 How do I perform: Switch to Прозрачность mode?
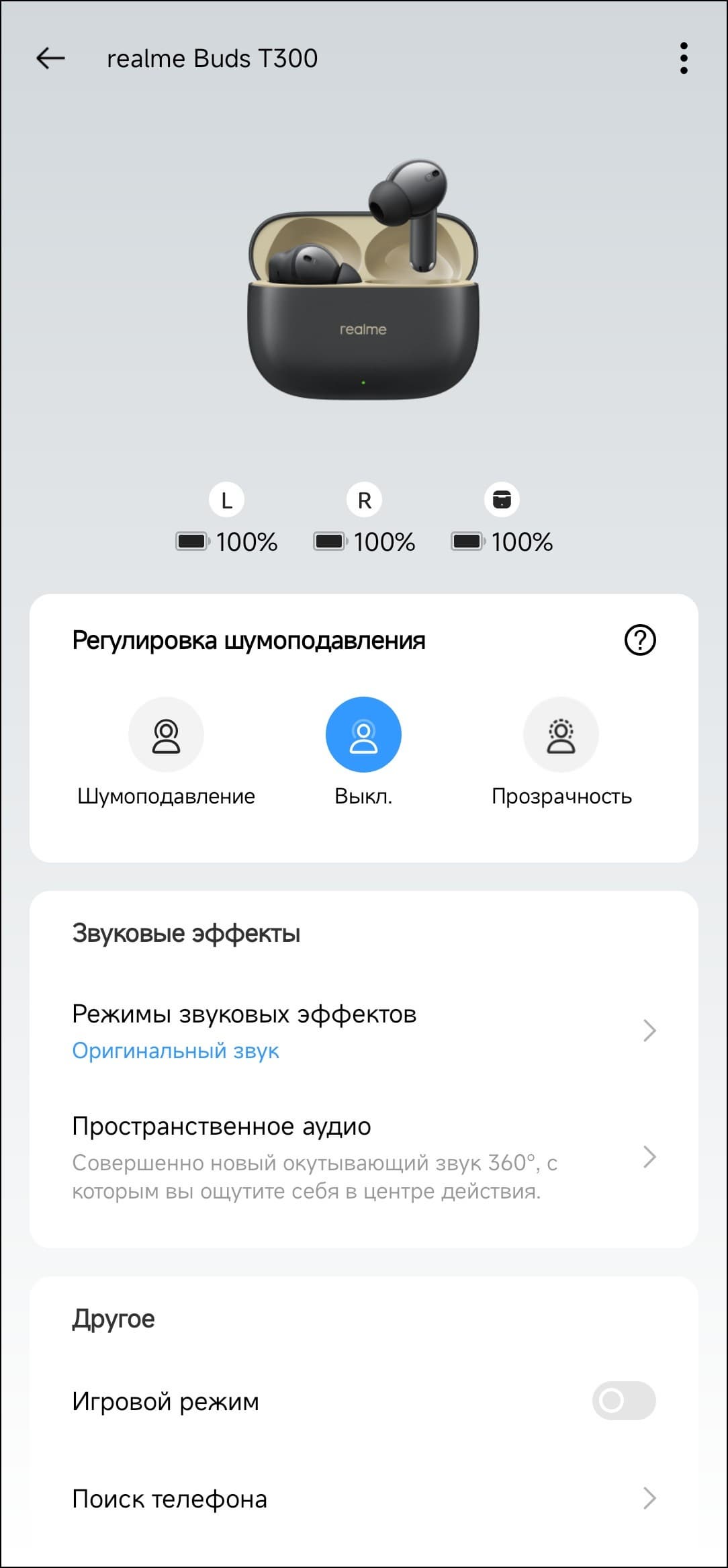coord(561,735)
